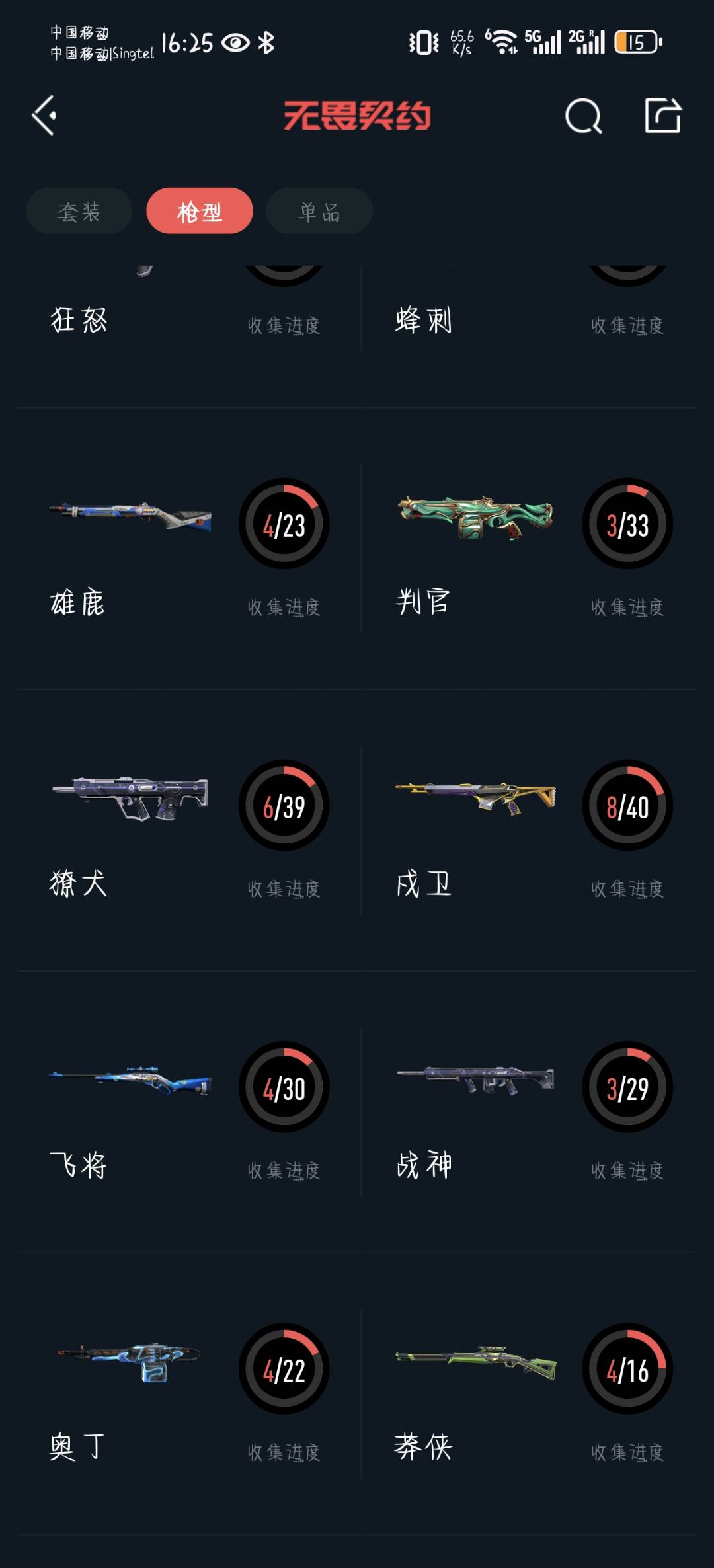Go back using the top-left arrow
Screen dimensions: 714x1568
click(x=44, y=116)
